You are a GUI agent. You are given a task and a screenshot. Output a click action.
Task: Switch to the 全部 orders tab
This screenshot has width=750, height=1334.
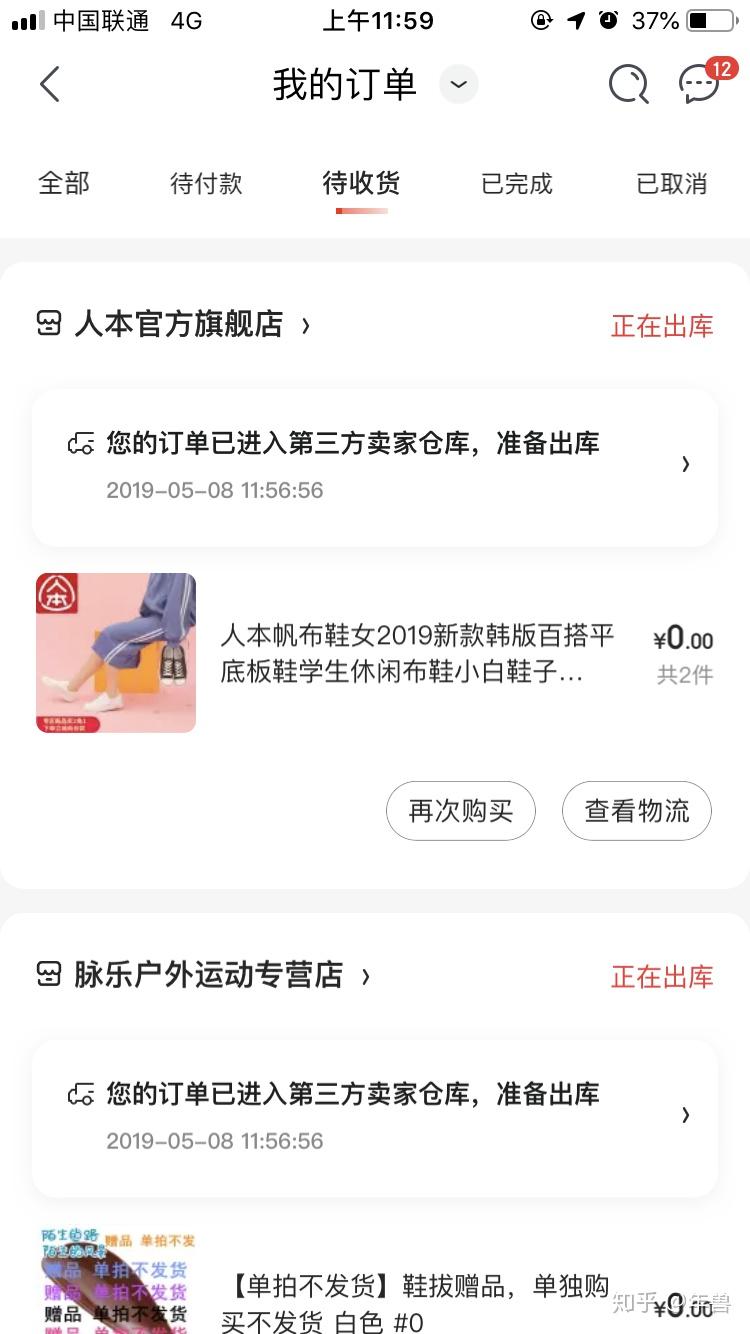pos(65,183)
